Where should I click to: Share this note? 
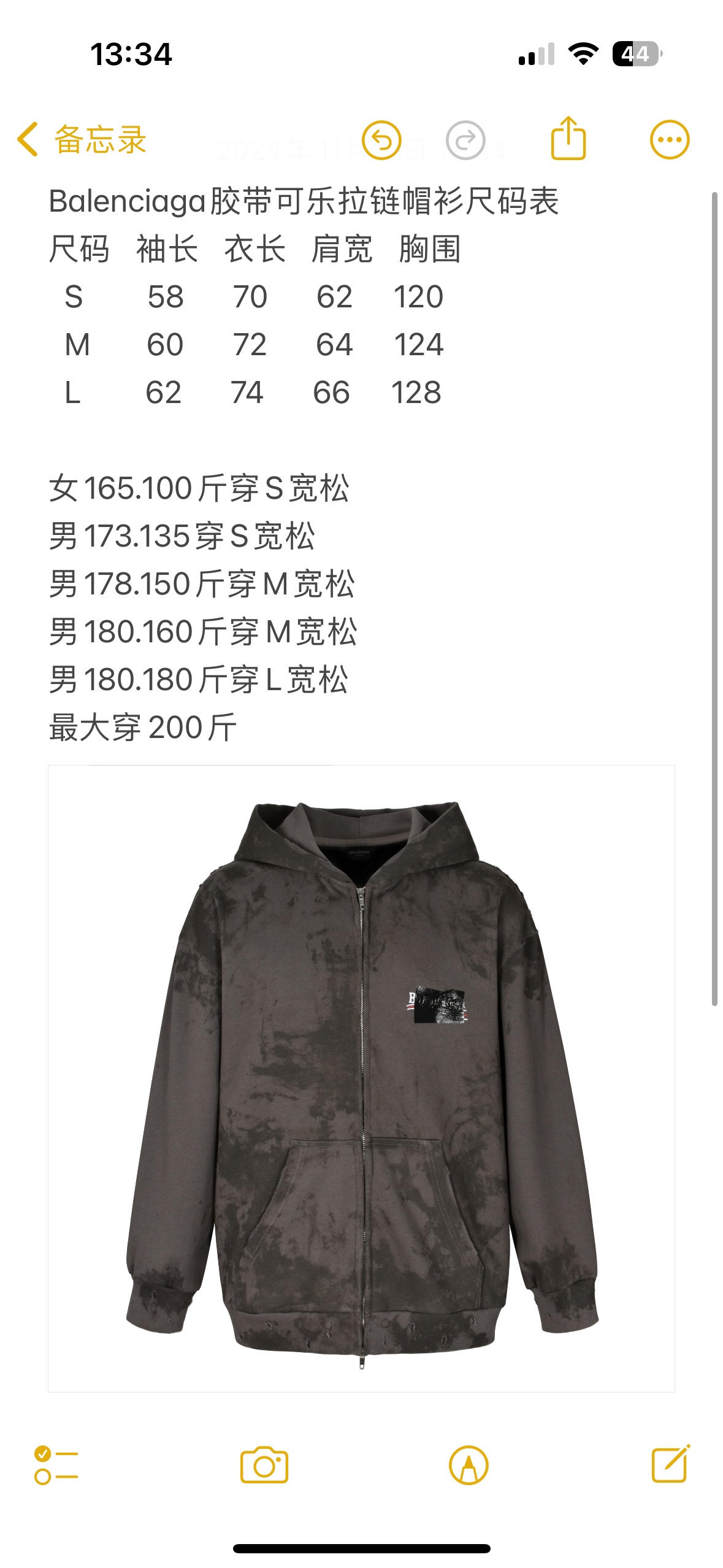coord(568,139)
